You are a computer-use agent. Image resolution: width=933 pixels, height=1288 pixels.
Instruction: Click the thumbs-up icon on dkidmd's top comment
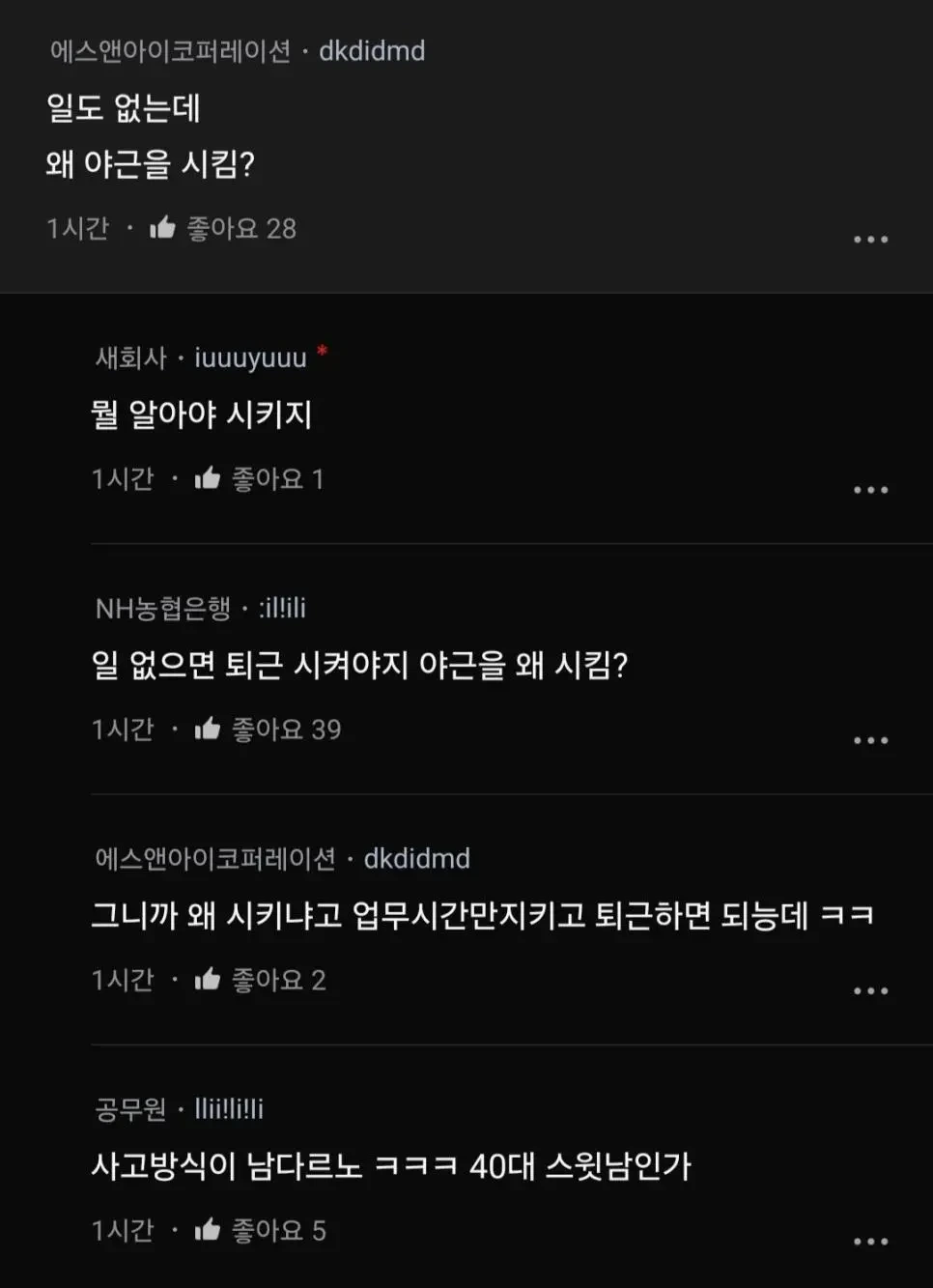coord(163,228)
